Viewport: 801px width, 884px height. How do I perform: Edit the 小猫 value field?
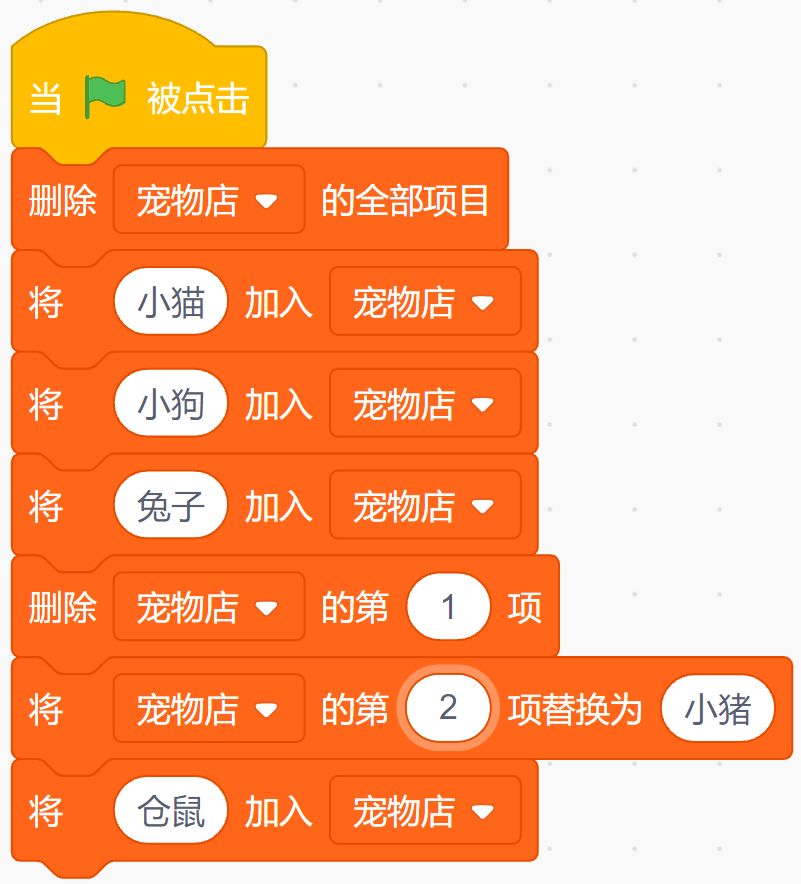[171, 302]
